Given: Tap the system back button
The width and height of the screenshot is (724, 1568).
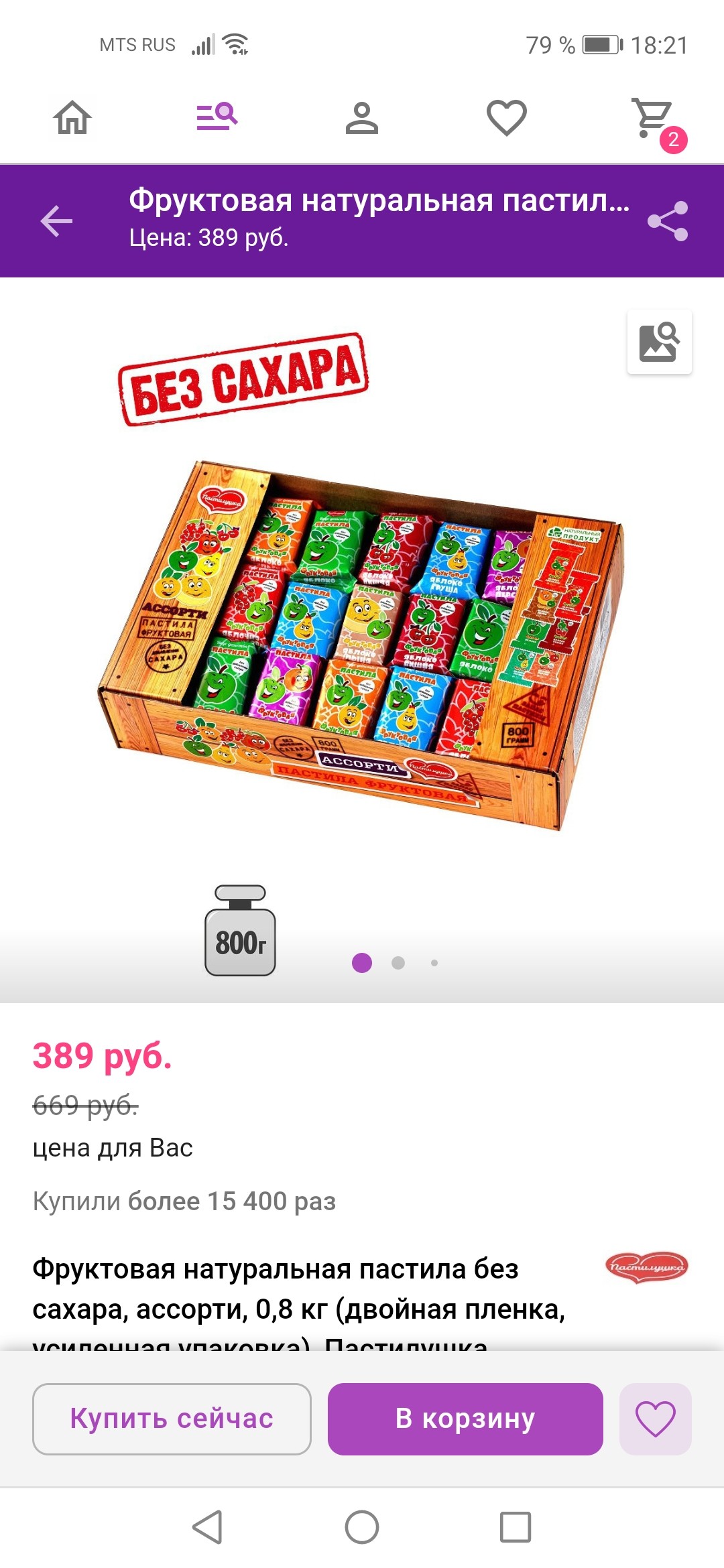Looking at the screenshot, I should coord(208,1527).
